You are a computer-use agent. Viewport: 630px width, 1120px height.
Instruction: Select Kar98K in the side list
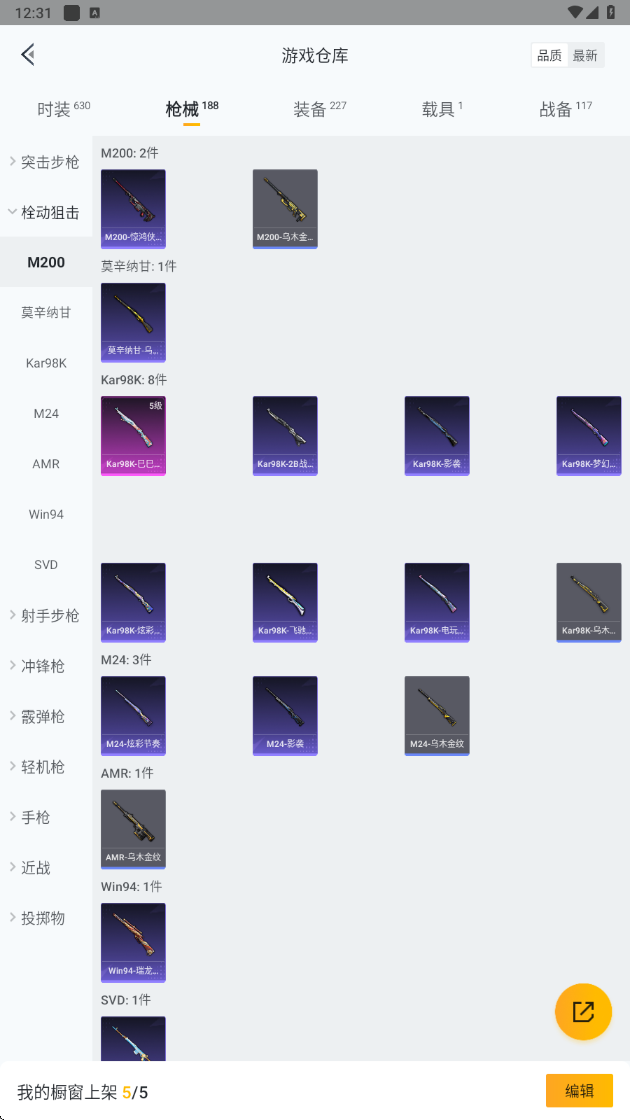46,363
